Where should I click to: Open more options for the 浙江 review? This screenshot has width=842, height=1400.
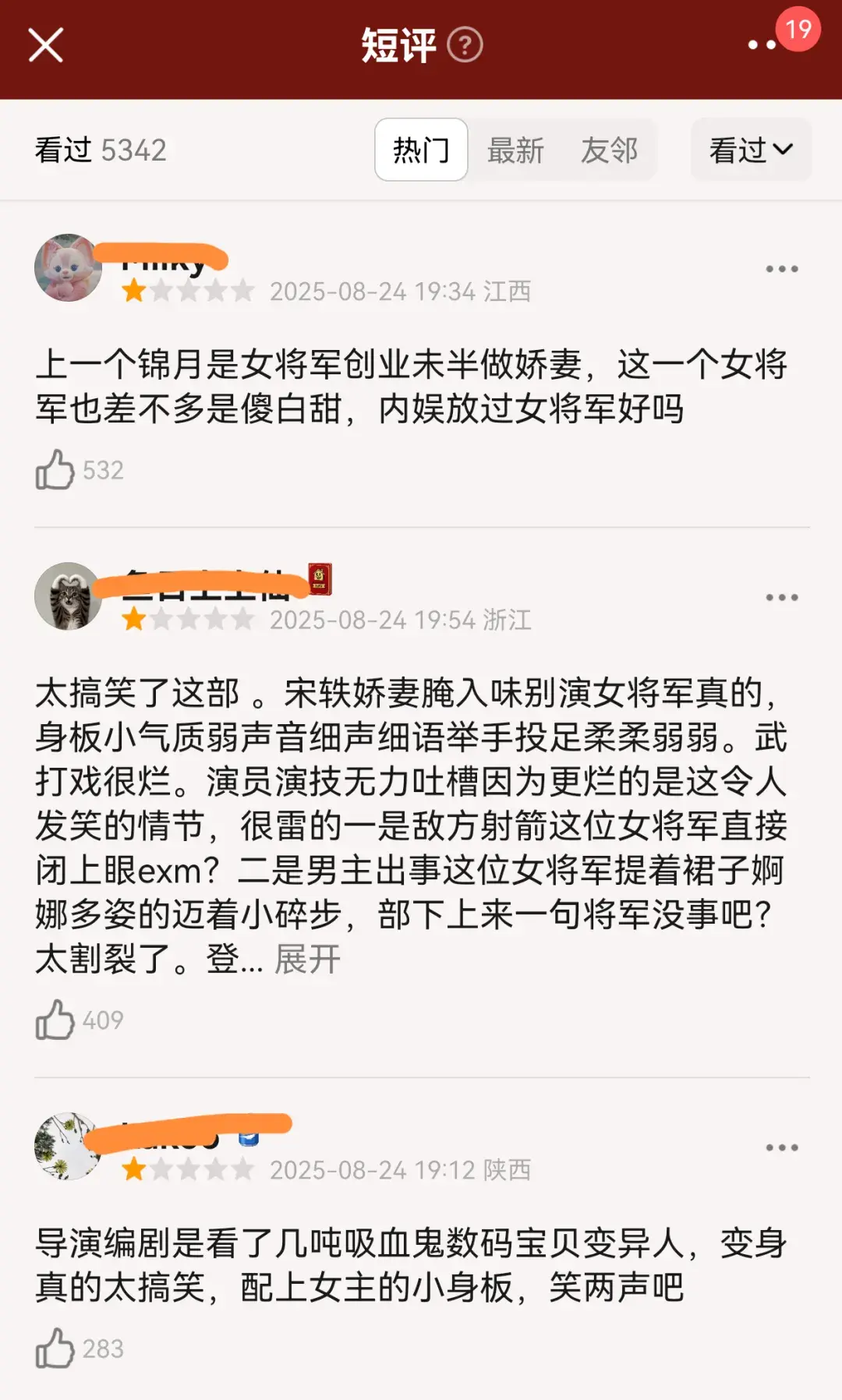781,598
